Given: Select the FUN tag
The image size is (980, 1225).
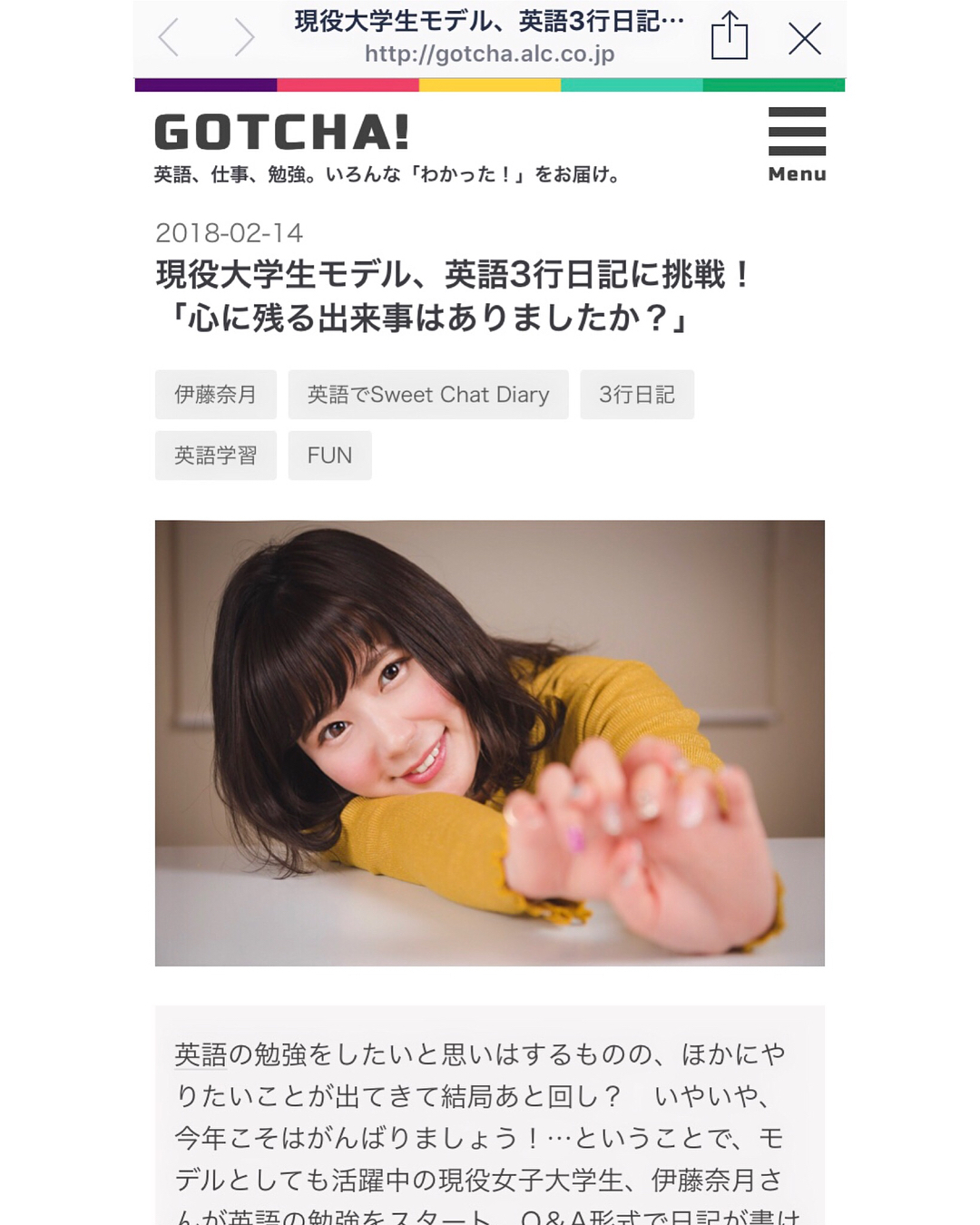Looking at the screenshot, I should pyautogui.click(x=329, y=456).
